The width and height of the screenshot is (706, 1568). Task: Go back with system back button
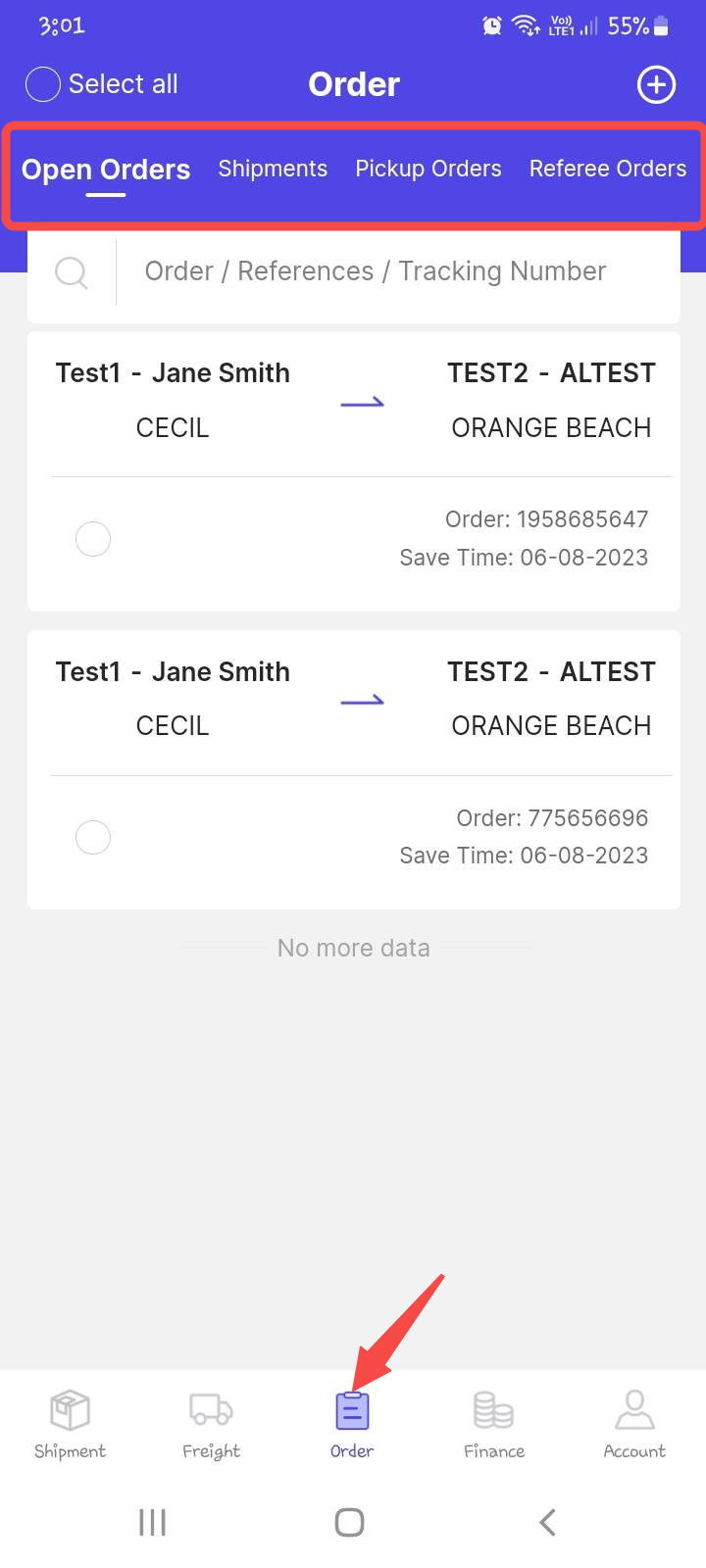coord(548,1522)
